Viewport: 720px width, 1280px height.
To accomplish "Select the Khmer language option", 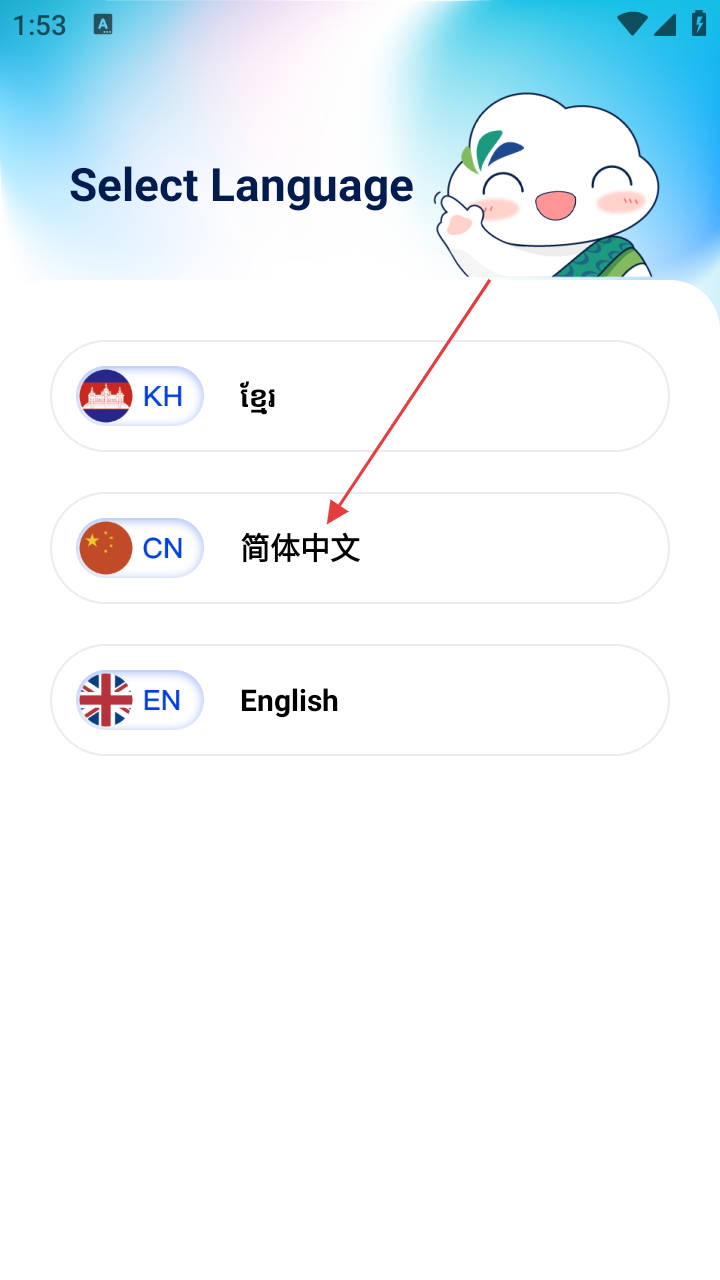I will click(359, 397).
